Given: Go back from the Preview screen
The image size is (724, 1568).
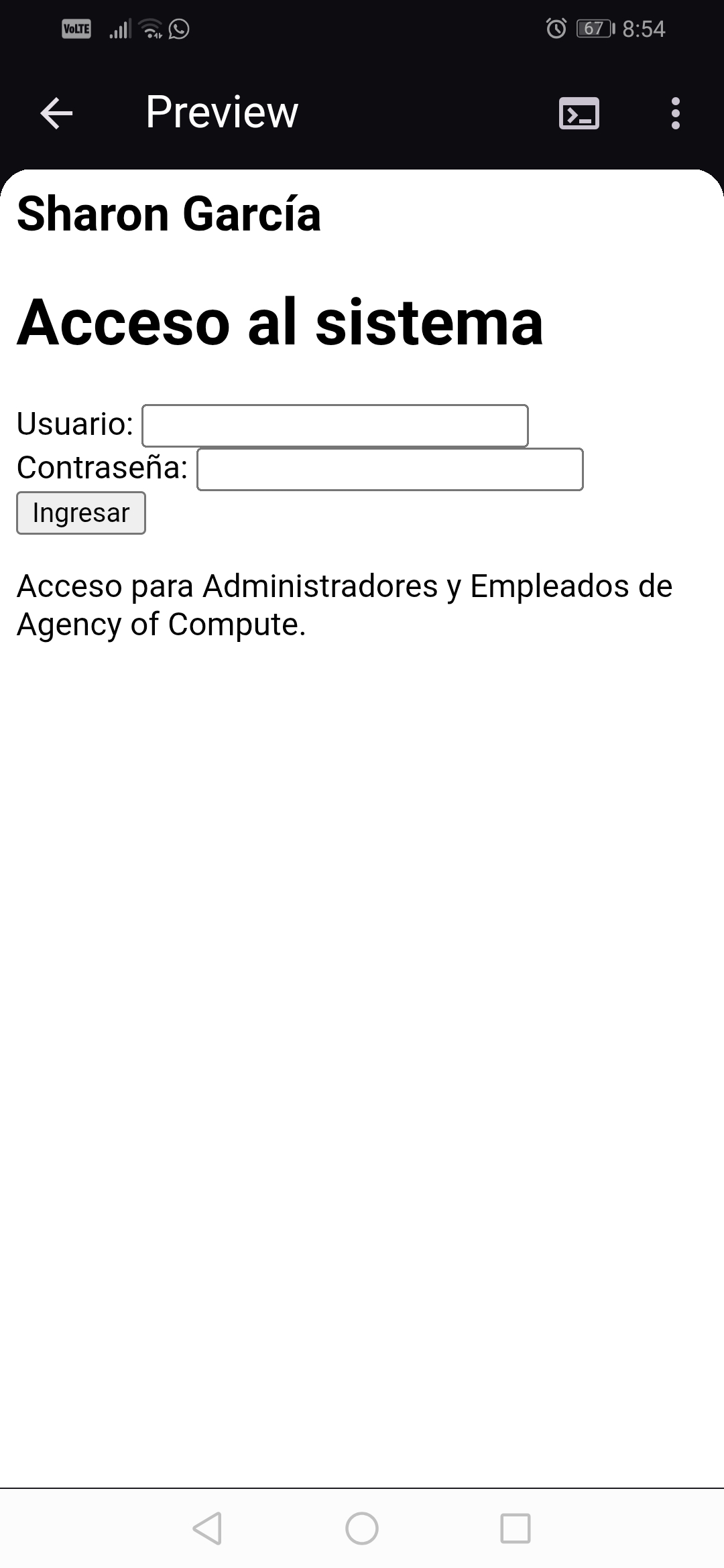Looking at the screenshot, I should tap(56, 113).
